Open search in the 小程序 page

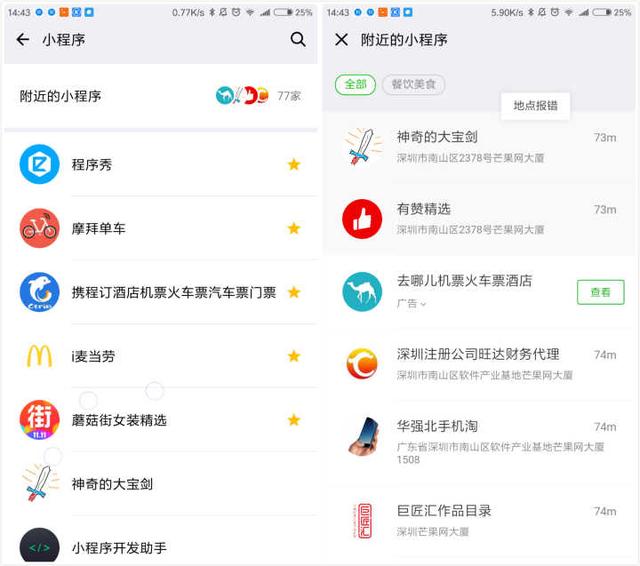297,40
